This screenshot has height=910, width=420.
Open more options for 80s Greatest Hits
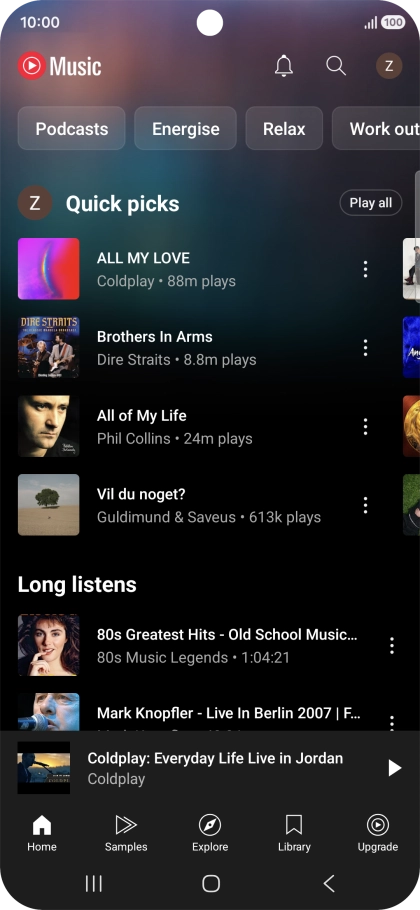pyautogui.click(x=392, y=645)
